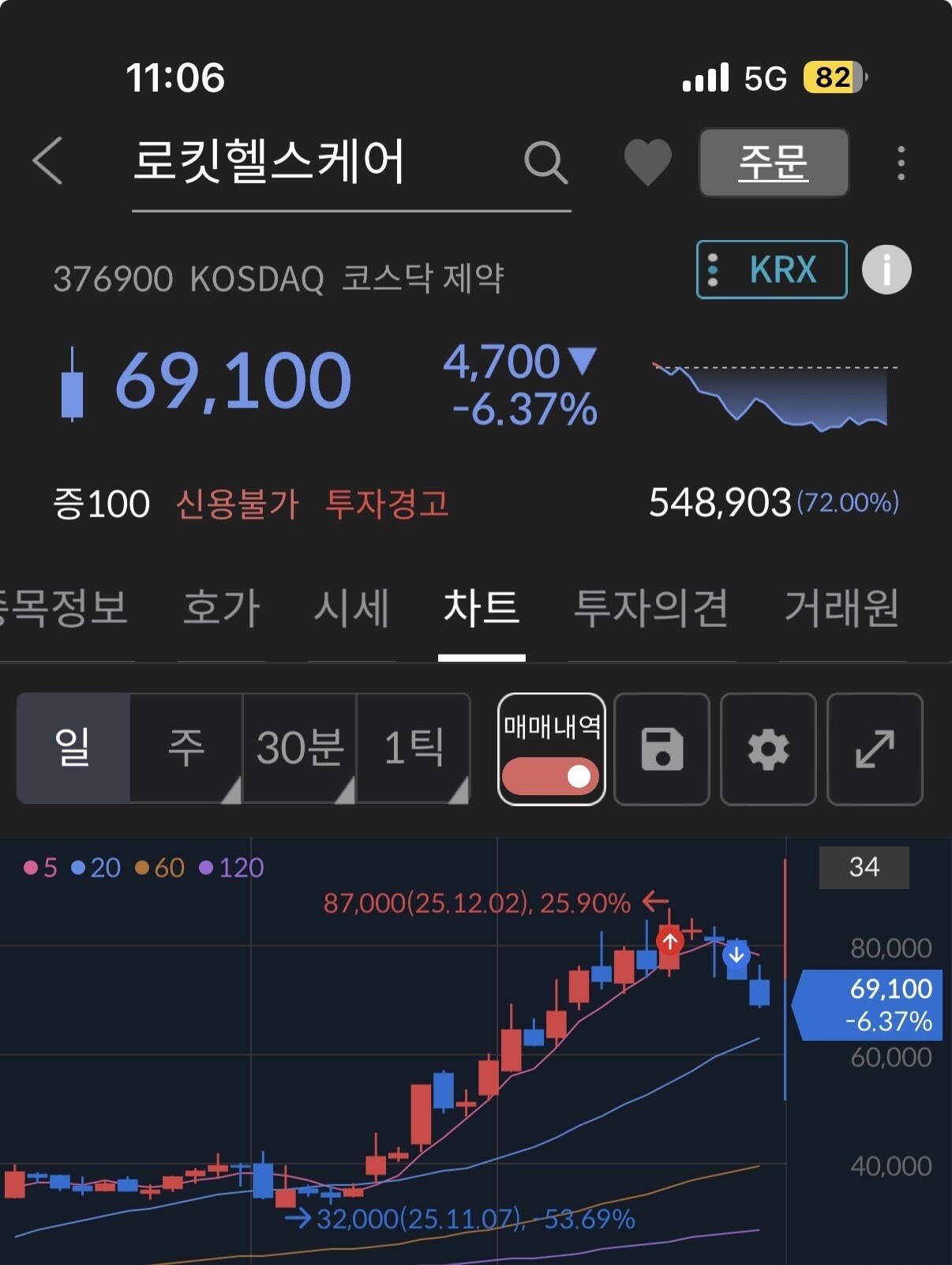Viewport: 952px width, 1265px height.
Task: Switch to the 시세 tab
Action: pyautogui.click(x=351, y=608)
